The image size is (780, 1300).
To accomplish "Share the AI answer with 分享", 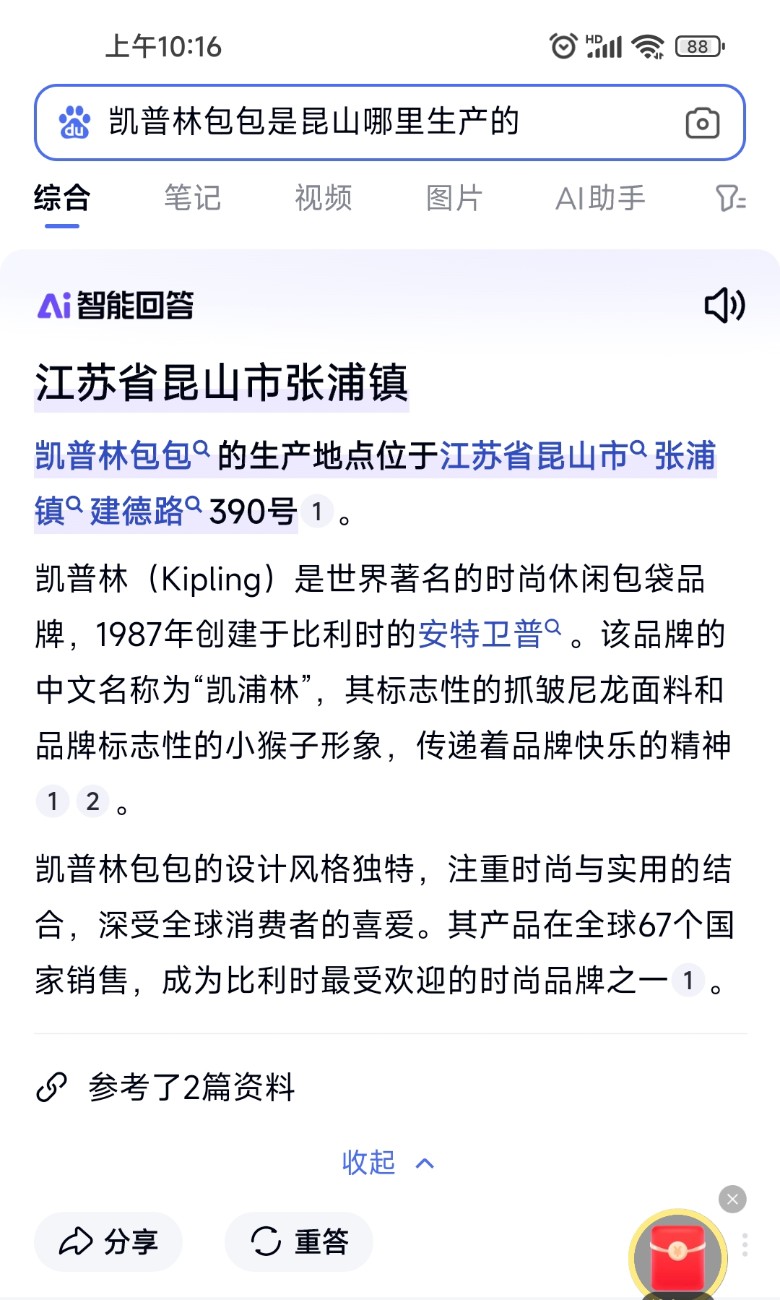I will 109,1242.
